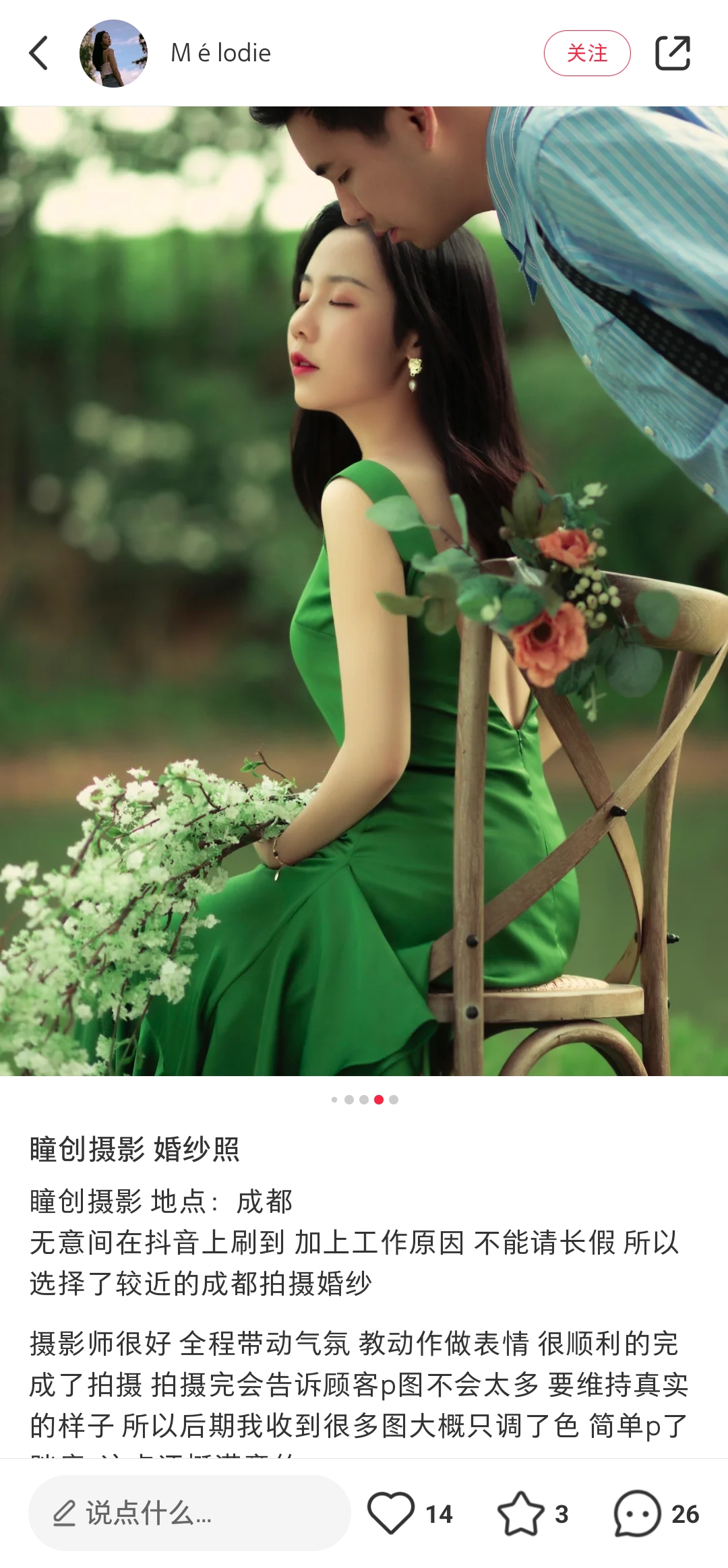Follow M é lodie with 关注 button
The width and height of the screenshot is (728, 1568).
(x=586, y=53)
